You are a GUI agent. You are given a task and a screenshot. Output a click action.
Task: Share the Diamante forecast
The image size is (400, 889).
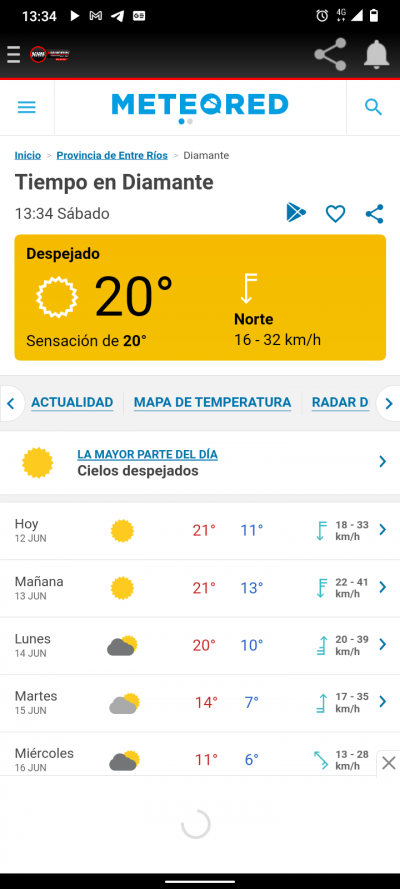tap(375, 214)
